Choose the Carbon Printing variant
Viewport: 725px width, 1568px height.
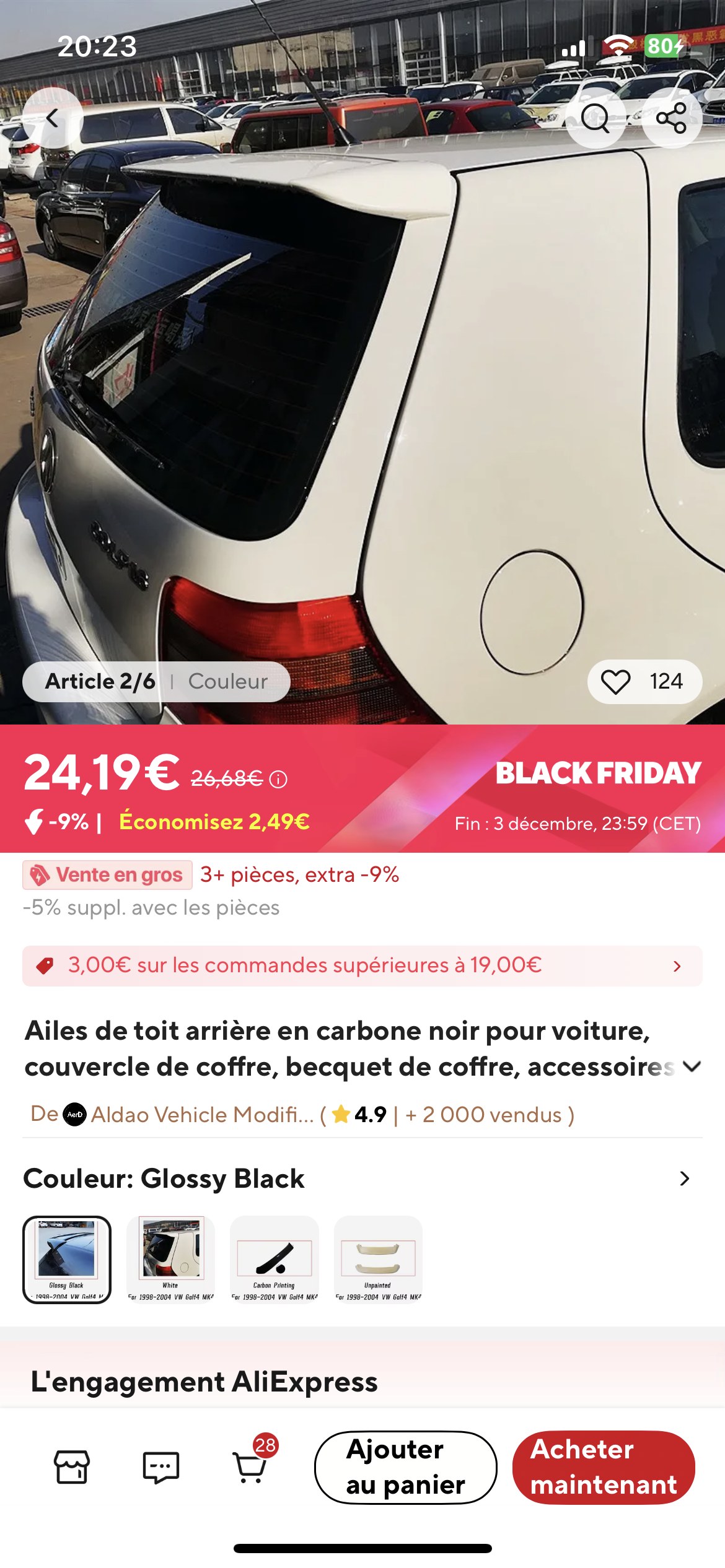click(275, 1260)
